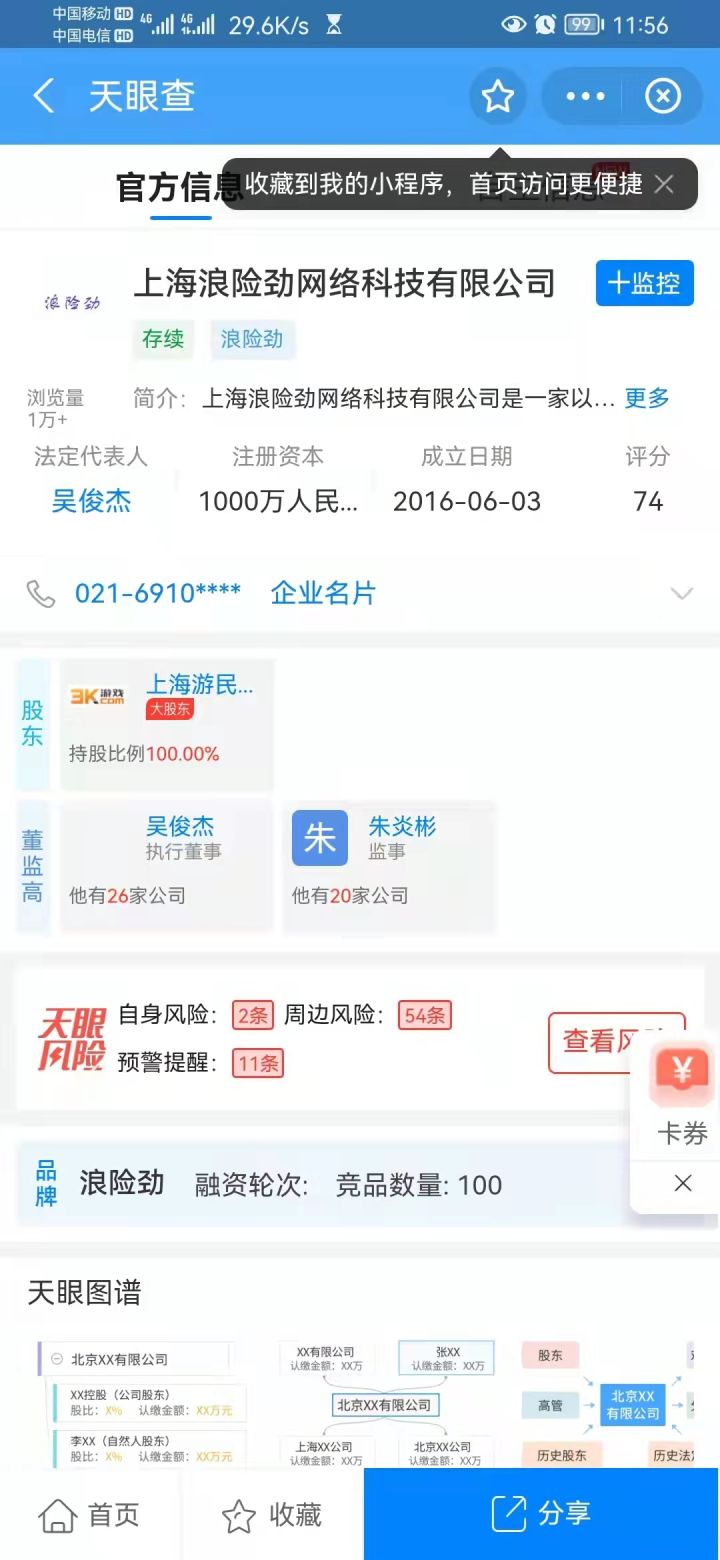
Task: Tap 更多 to read the full introduction
Action: tap(646, 399)
